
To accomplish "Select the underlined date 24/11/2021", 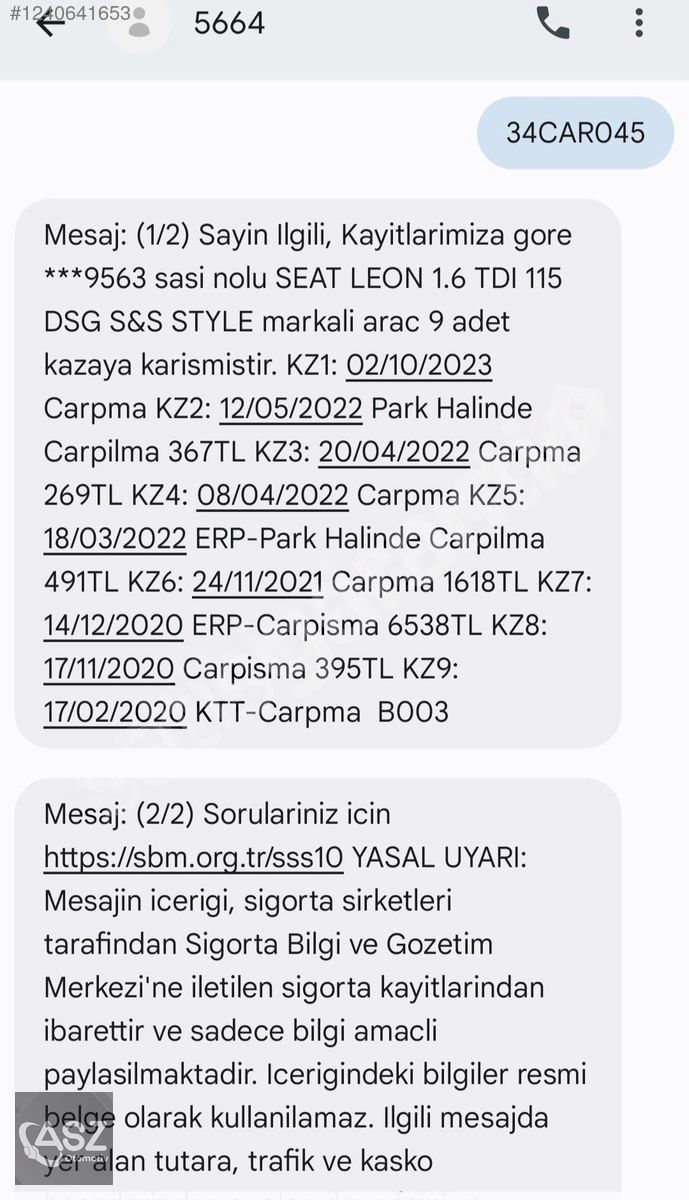I will 258,582.
